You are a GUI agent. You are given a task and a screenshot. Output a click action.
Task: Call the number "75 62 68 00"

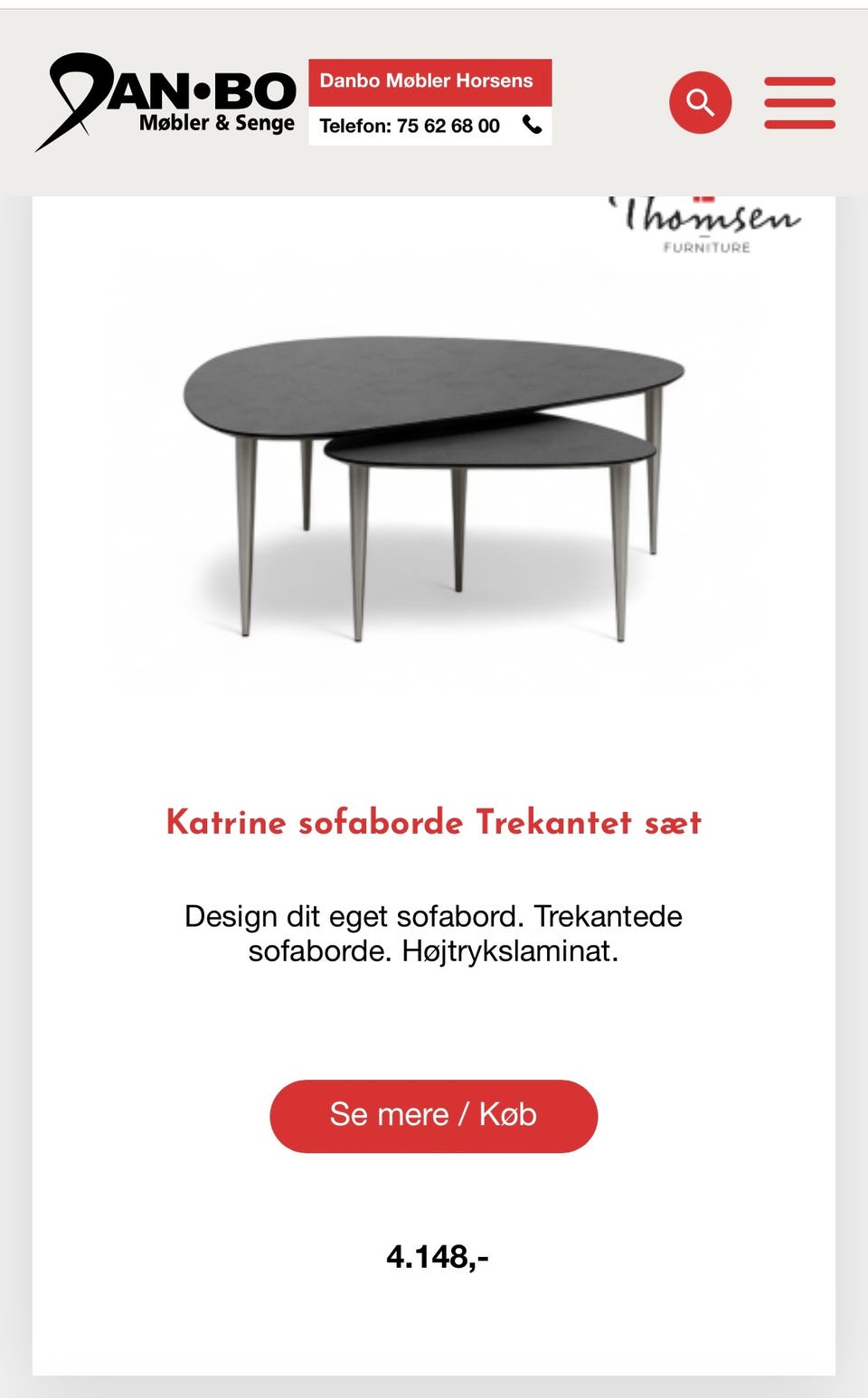point(449,126)
